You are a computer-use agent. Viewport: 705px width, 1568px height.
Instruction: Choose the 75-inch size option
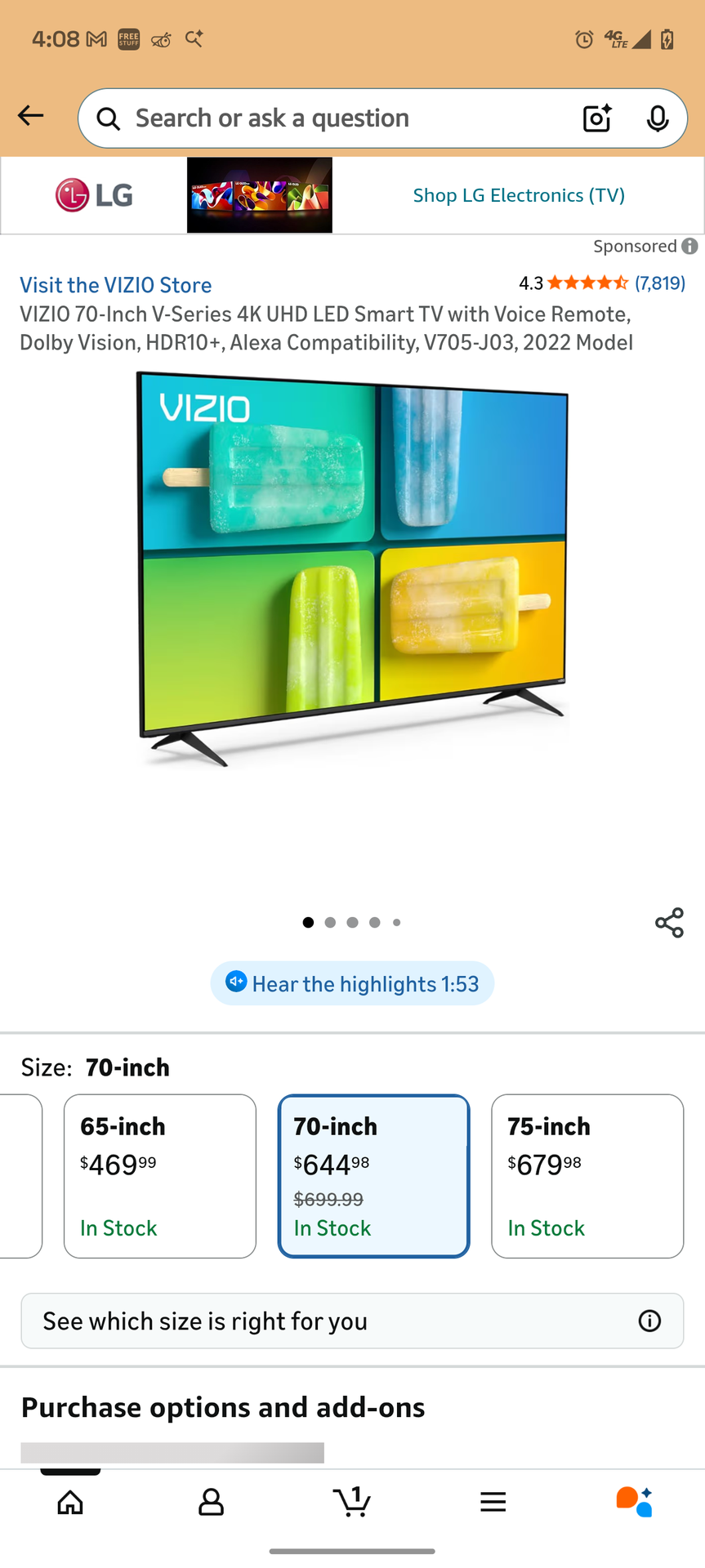pyautogui.click(x=587, y=1176)
